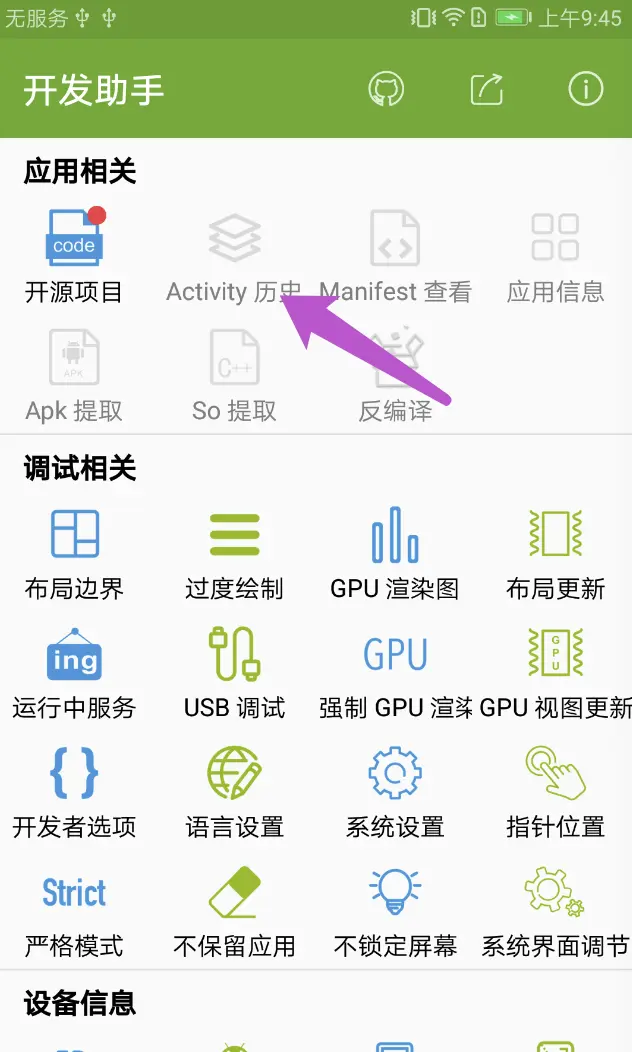
Task: Open 运行中服务
Action: [74, 672]
